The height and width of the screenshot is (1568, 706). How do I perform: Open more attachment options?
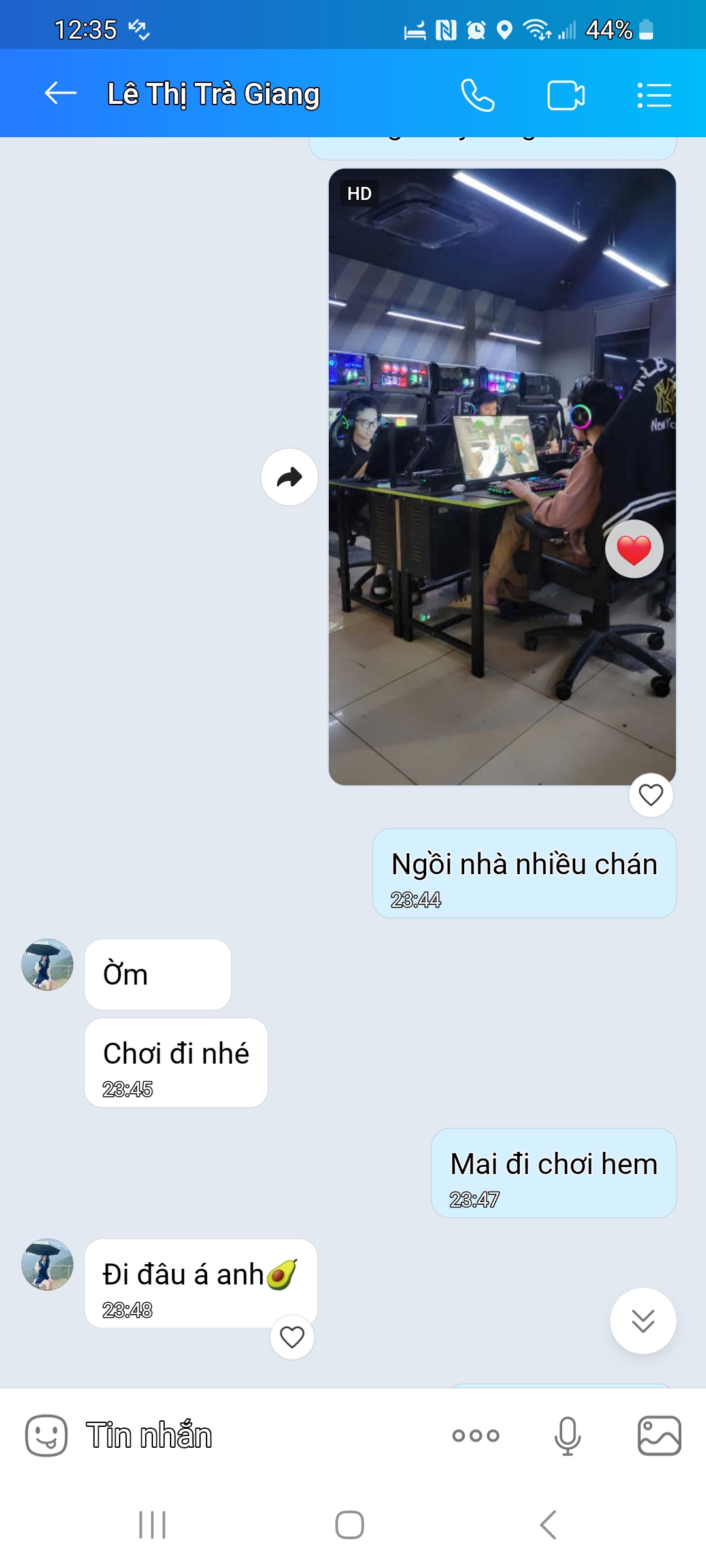pos(475,1435)
